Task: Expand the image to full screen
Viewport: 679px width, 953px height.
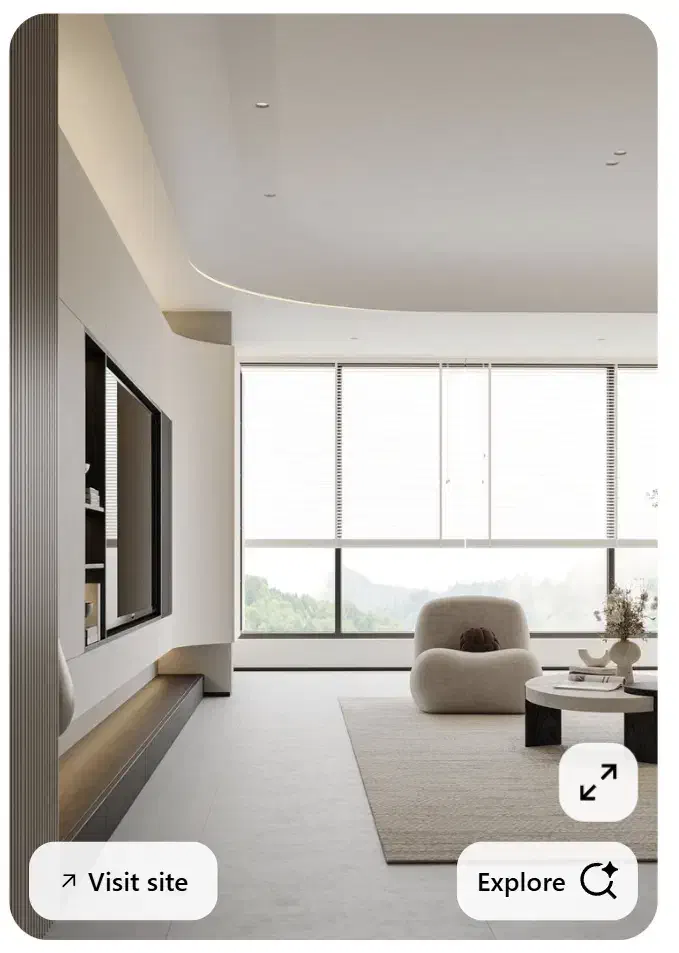Action: [x=598, y=781]
